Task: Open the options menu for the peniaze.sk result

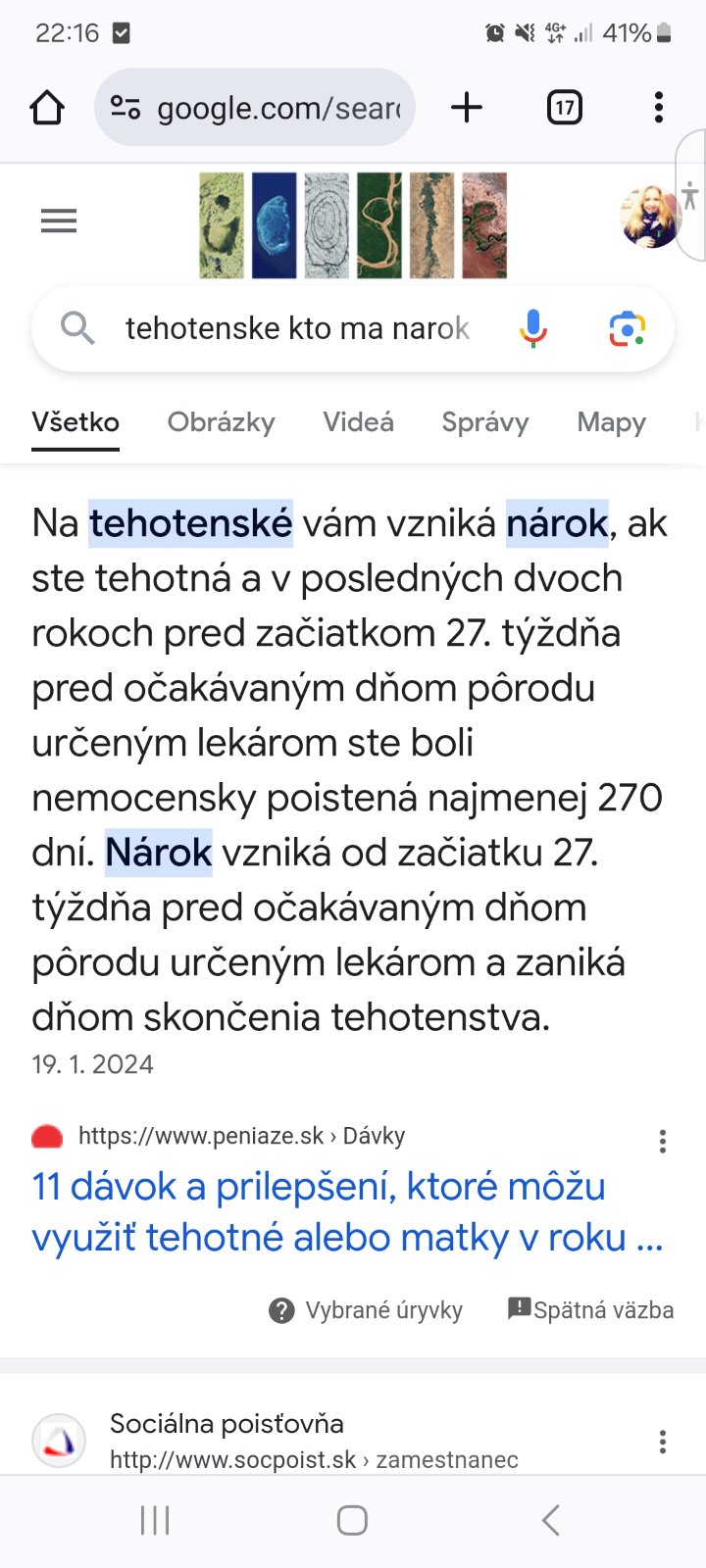Action: coord(663,1141)
